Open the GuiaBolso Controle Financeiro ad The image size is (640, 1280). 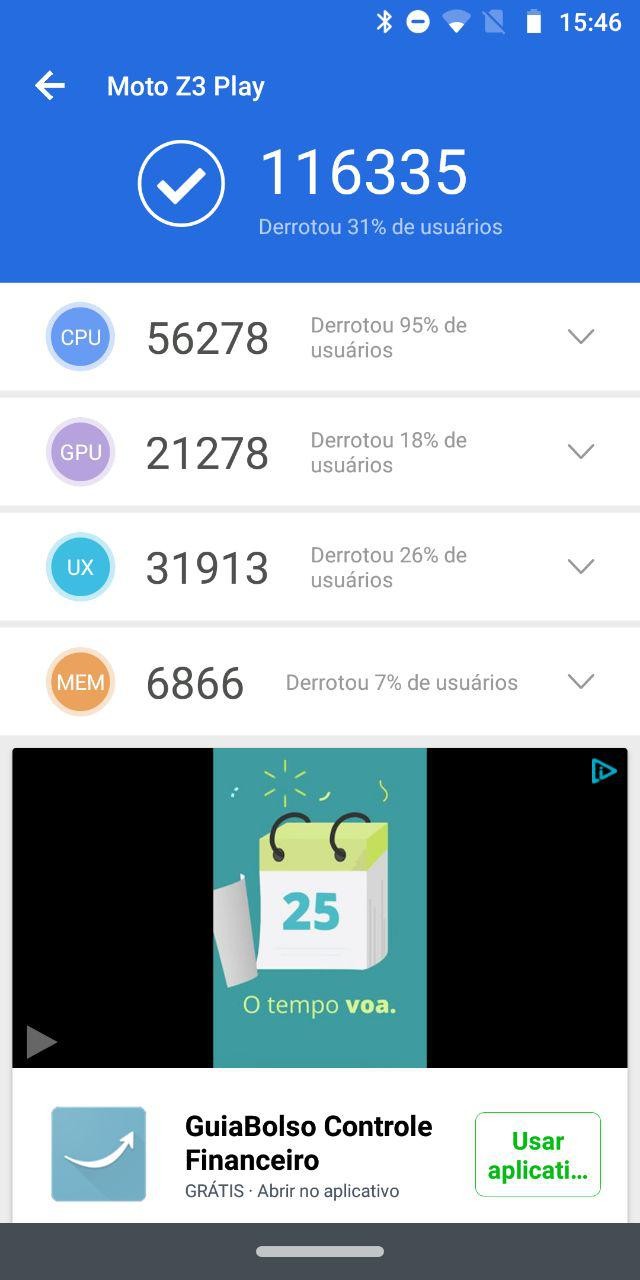[308, 1143]
